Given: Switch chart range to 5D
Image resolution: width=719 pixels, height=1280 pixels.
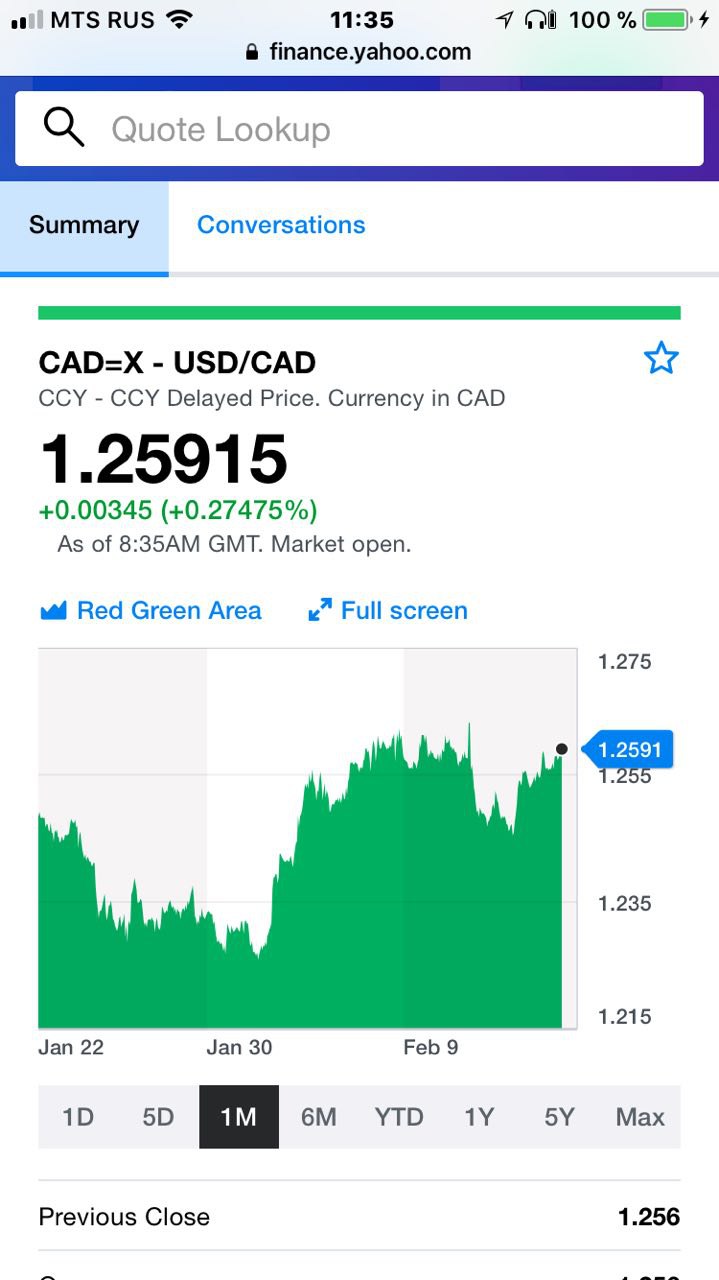Looking at the screenshot, I should point(158,1117).
